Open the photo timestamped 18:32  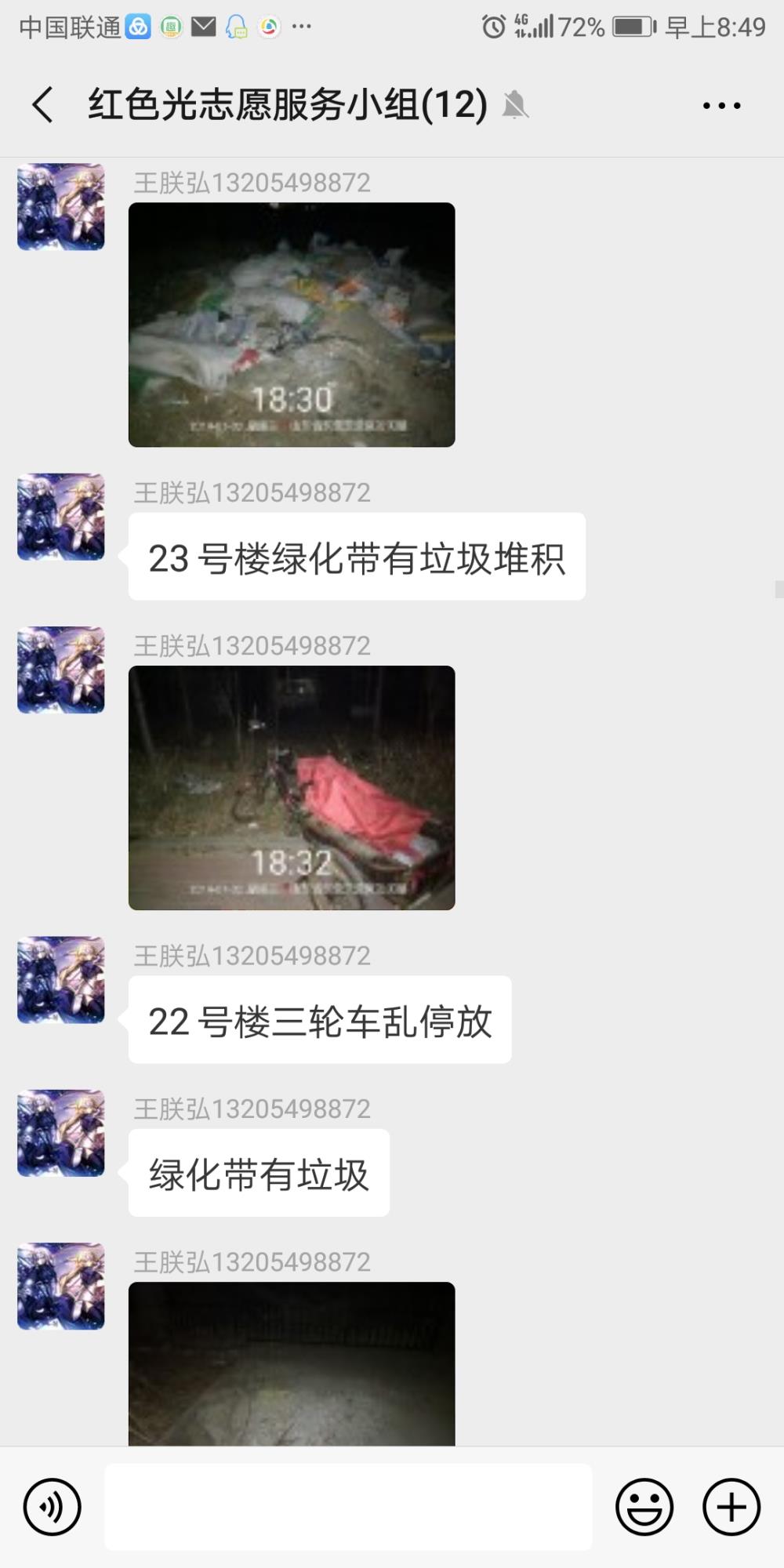click(292, 788)
